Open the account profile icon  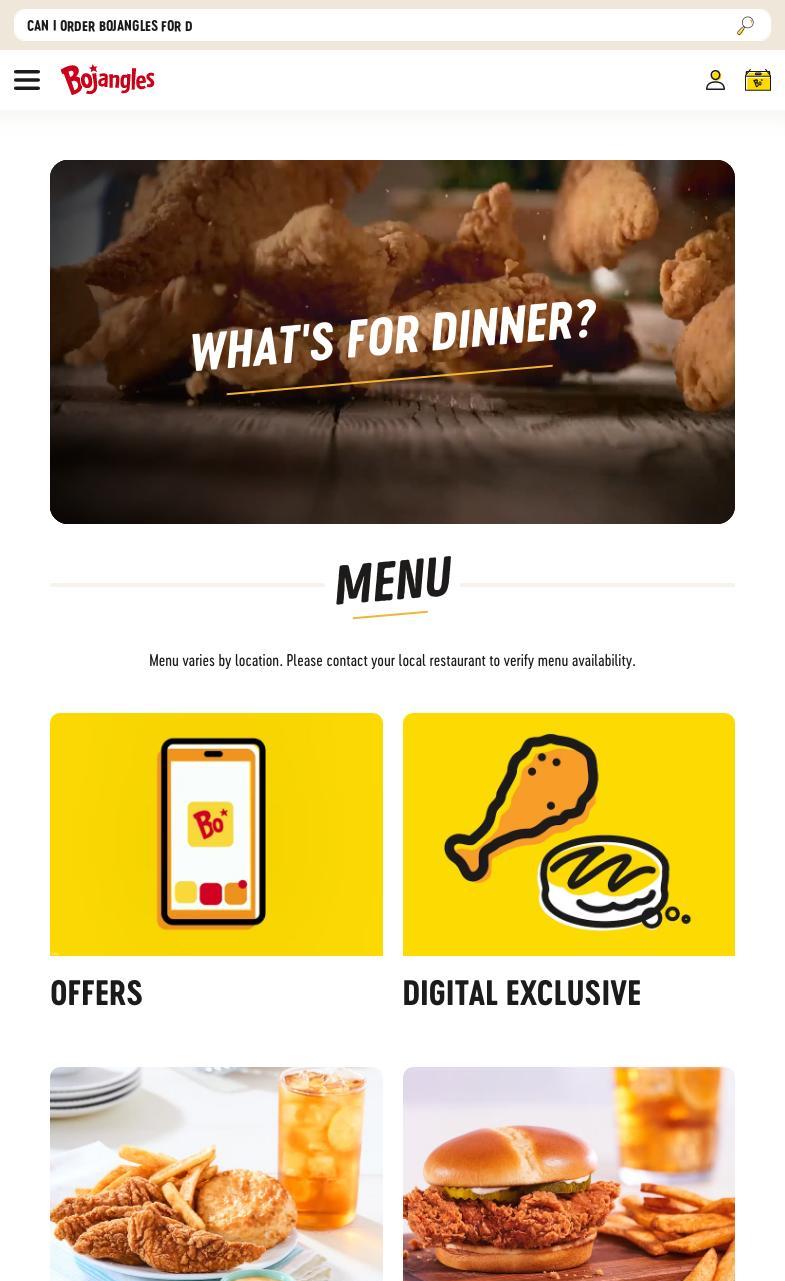pyautogui.click(x=715, y=80)
